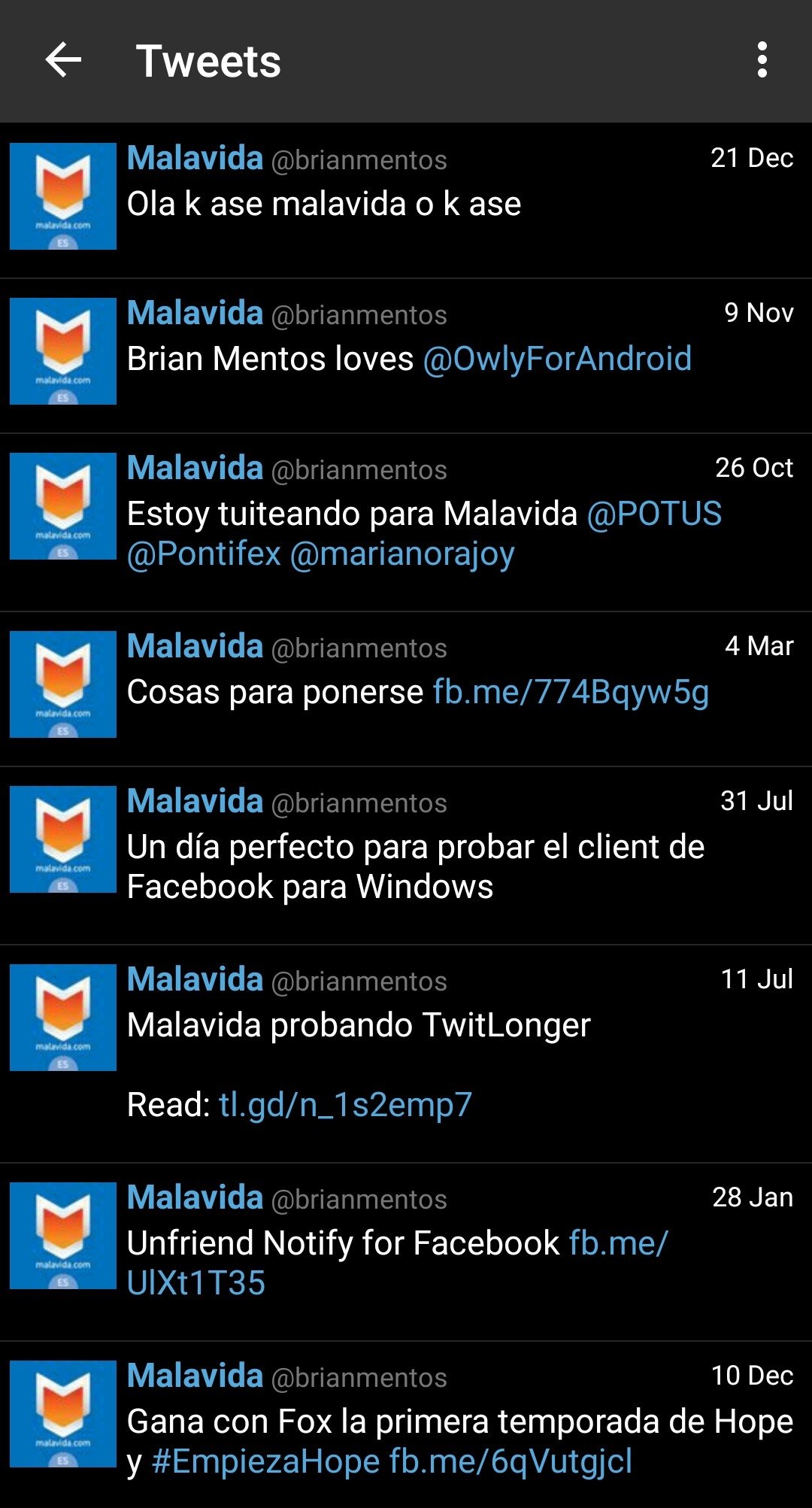Tap the #EmpiezaHope hashtag
812x1508 pixels.
[265, 1461]
